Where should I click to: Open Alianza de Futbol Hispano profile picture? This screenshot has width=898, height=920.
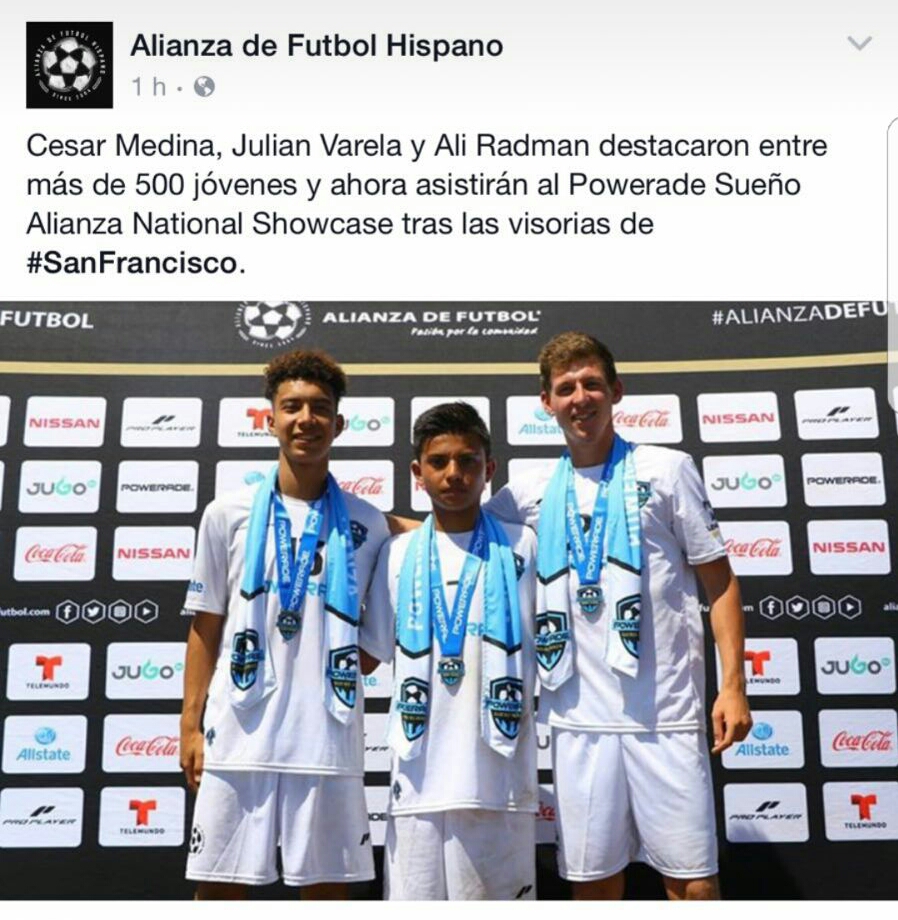click(69, 65)
